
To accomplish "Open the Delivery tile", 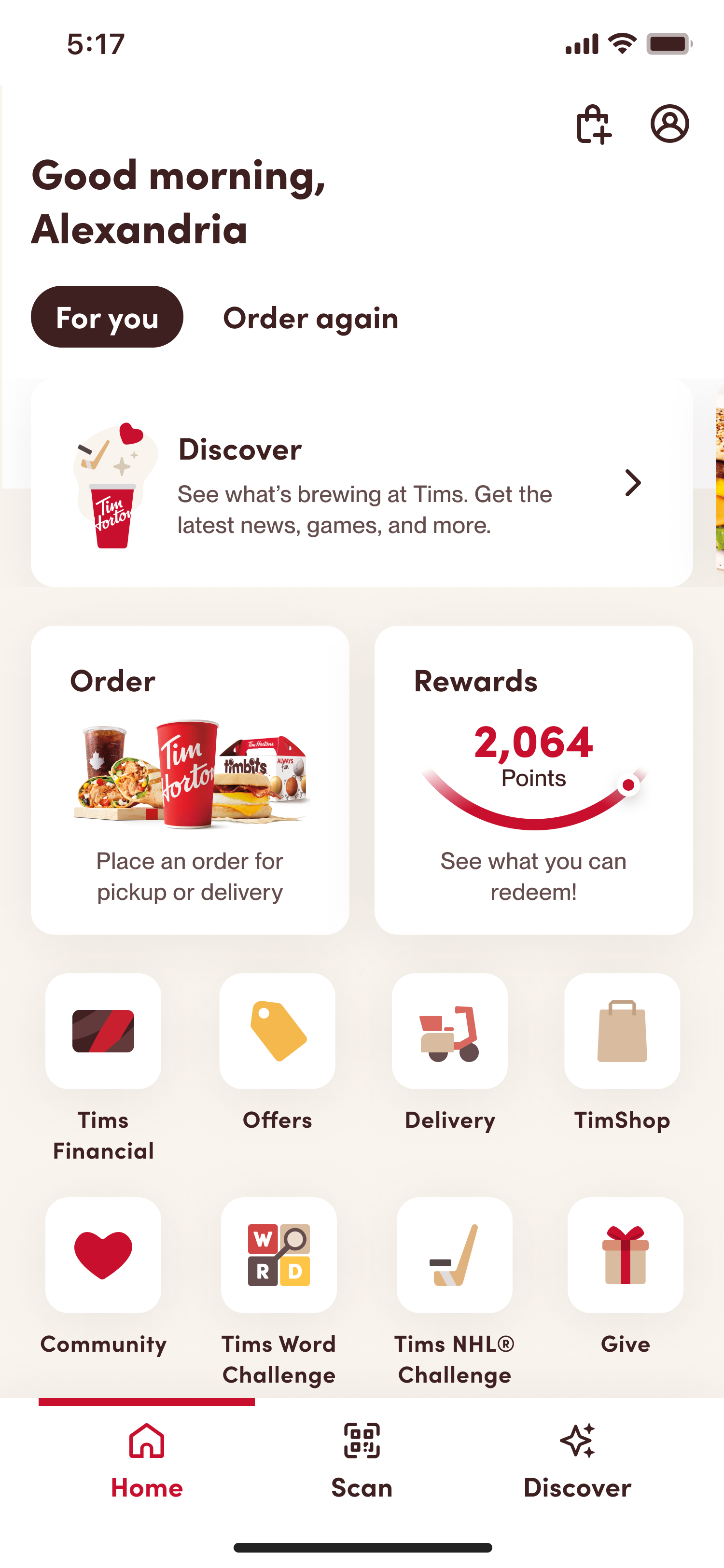I will 450,1031.
